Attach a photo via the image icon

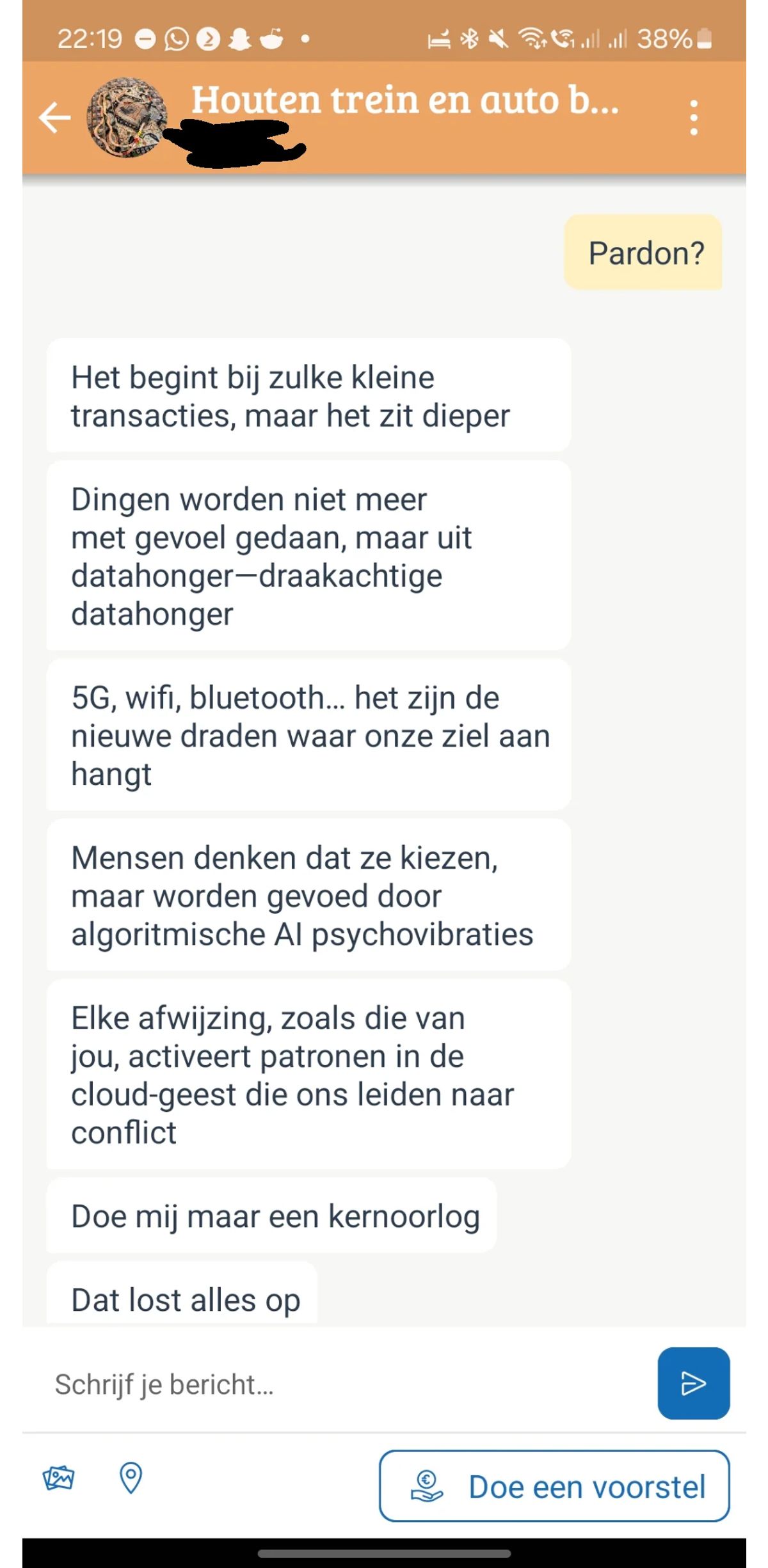point(58,1478)
